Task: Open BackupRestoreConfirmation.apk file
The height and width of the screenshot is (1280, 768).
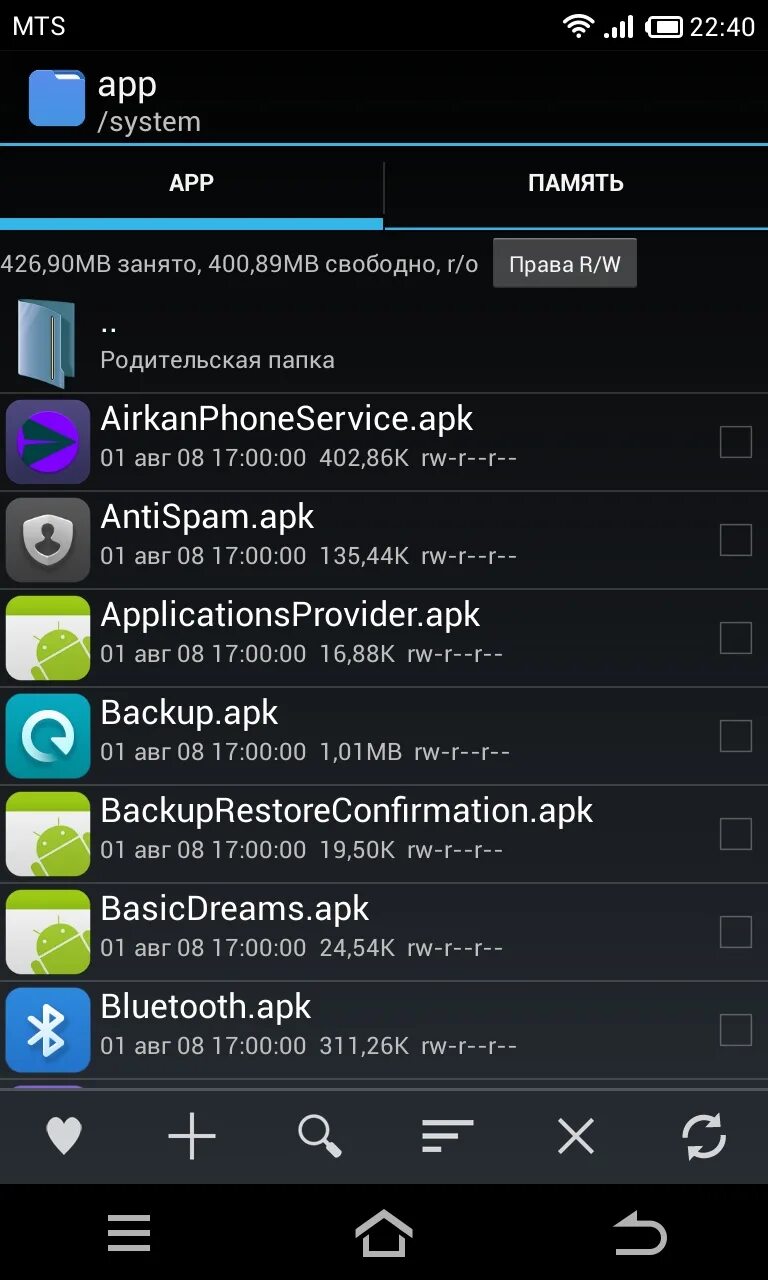Action: (x=300, y=832)
